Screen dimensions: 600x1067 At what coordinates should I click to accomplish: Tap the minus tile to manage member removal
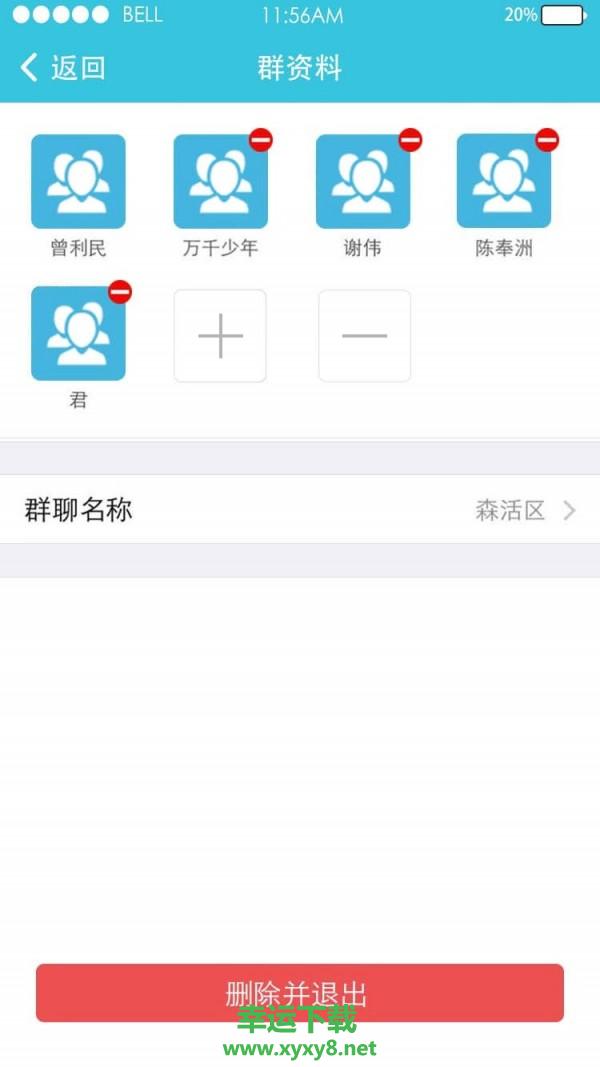(364, 336)
